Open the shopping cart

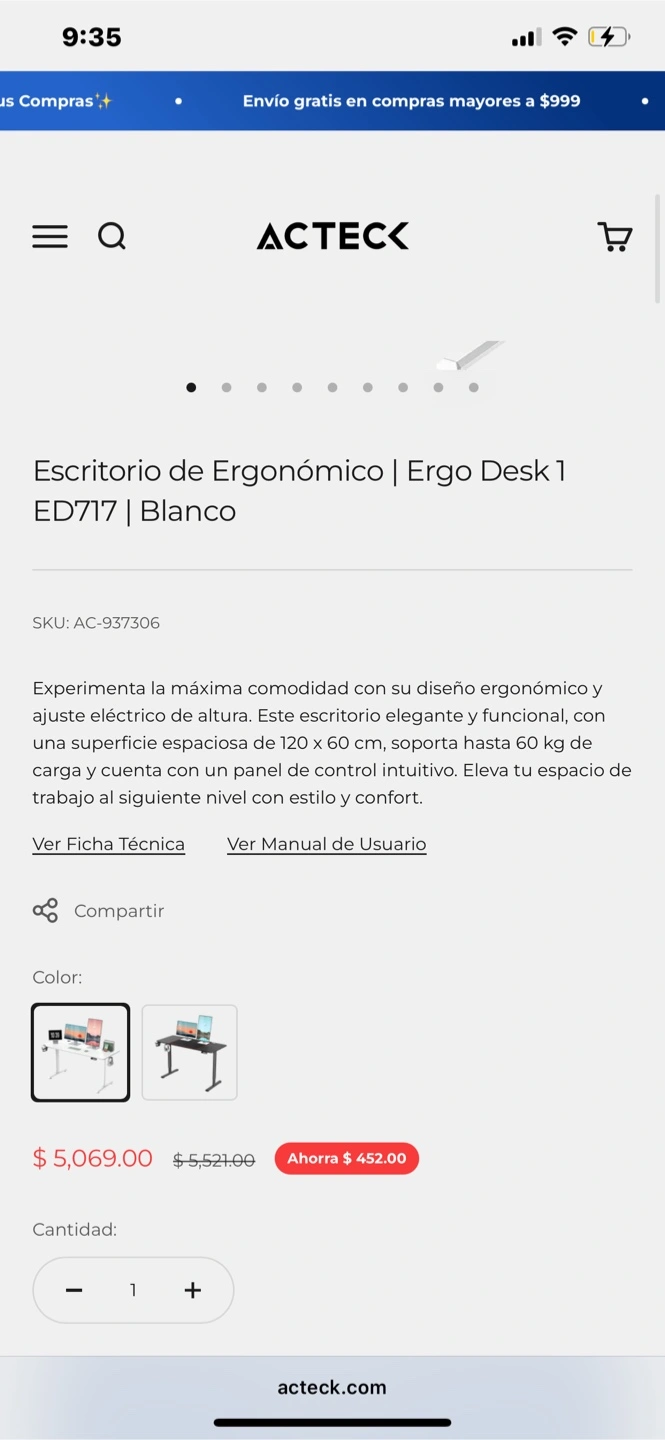point(615,237)
